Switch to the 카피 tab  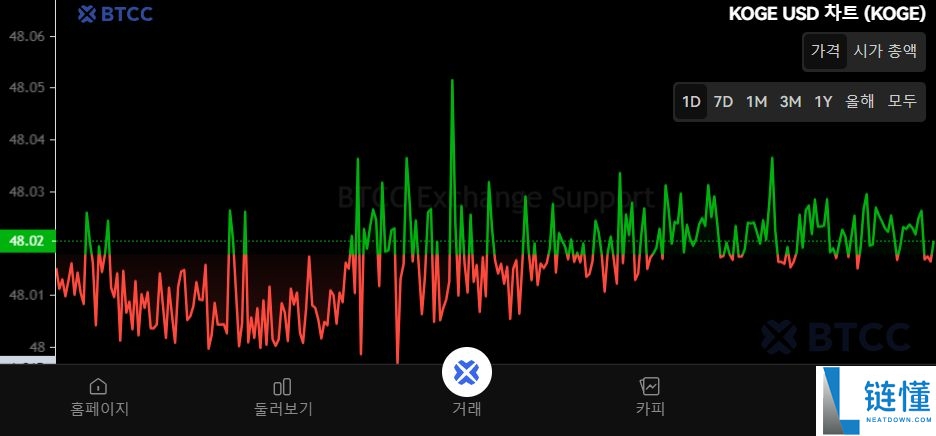pos(650,396)
